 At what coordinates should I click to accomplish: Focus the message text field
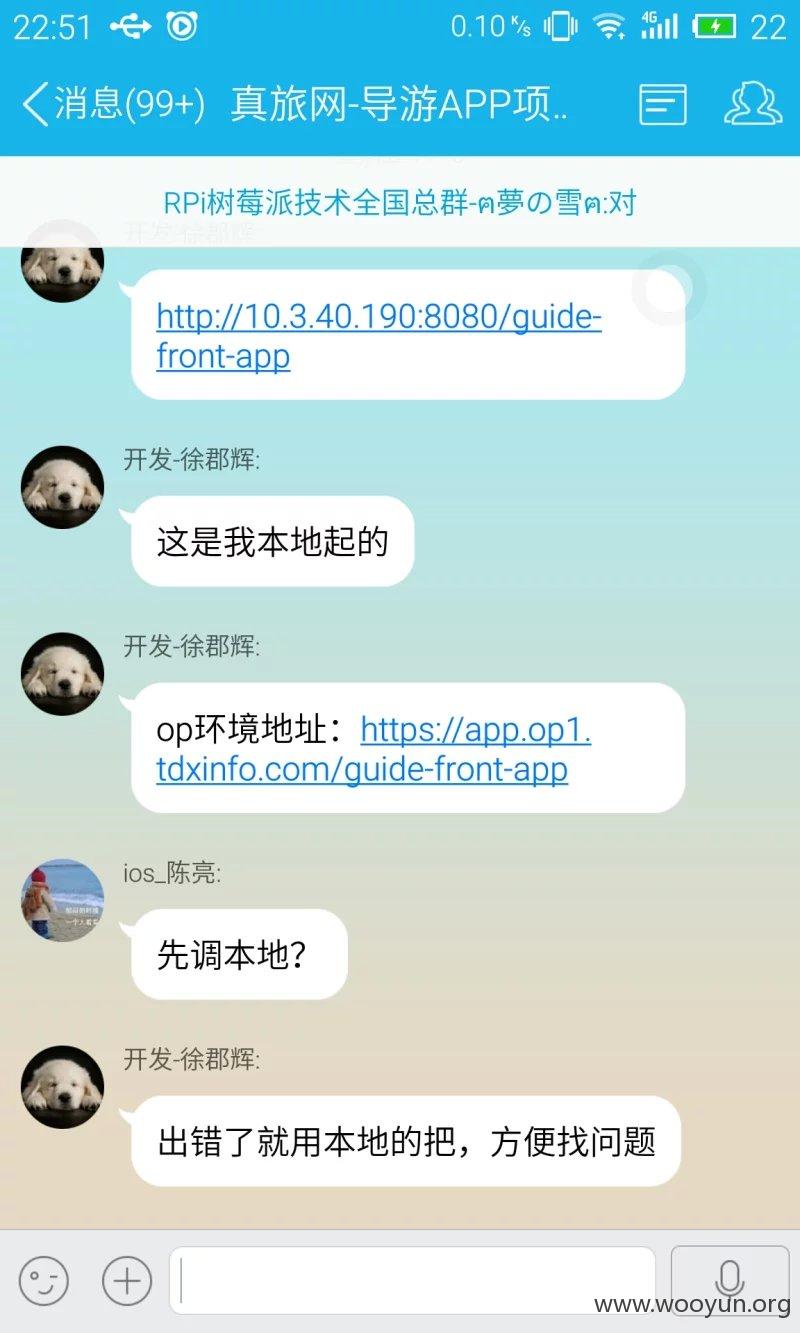coord(412,1280)
